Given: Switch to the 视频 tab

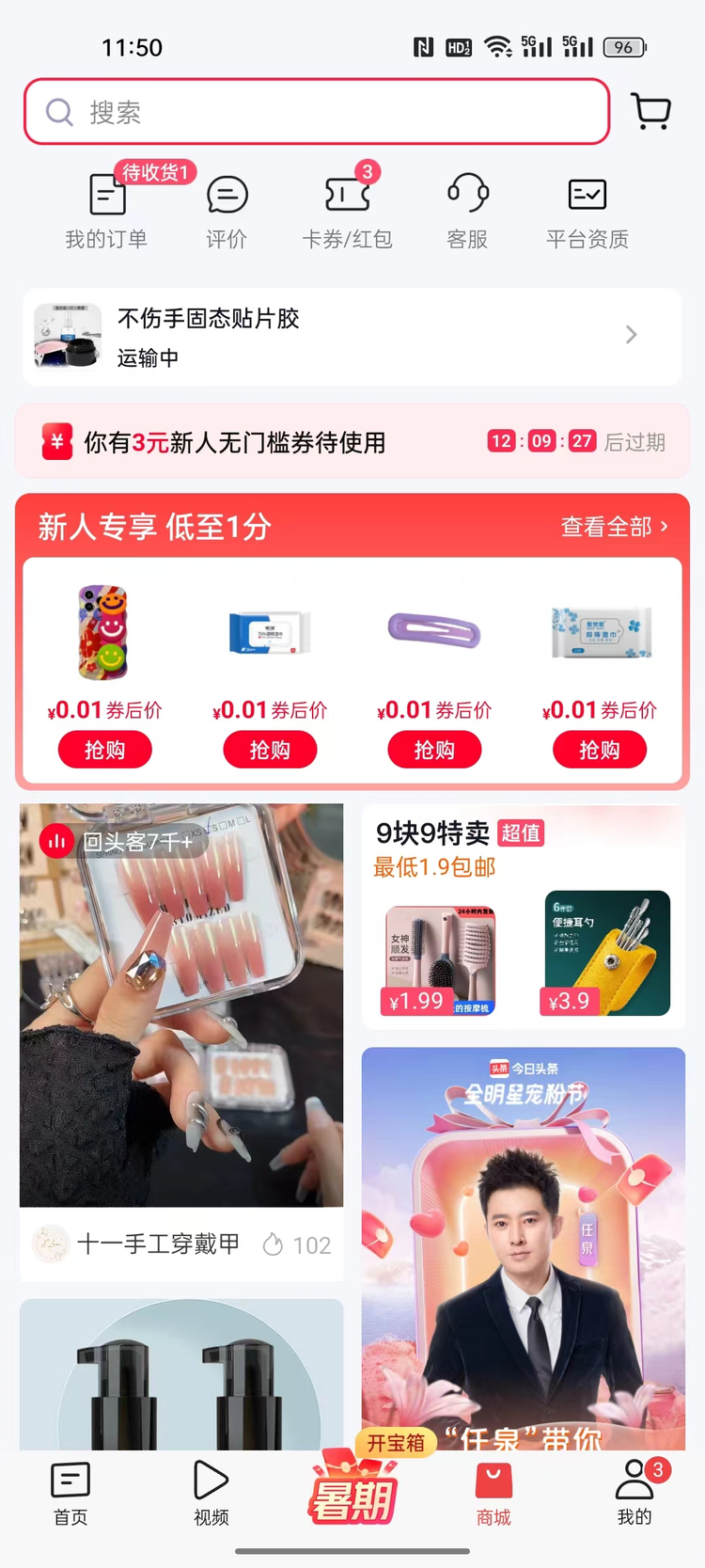Looking at the screenshot, I should click(211, 1493).
